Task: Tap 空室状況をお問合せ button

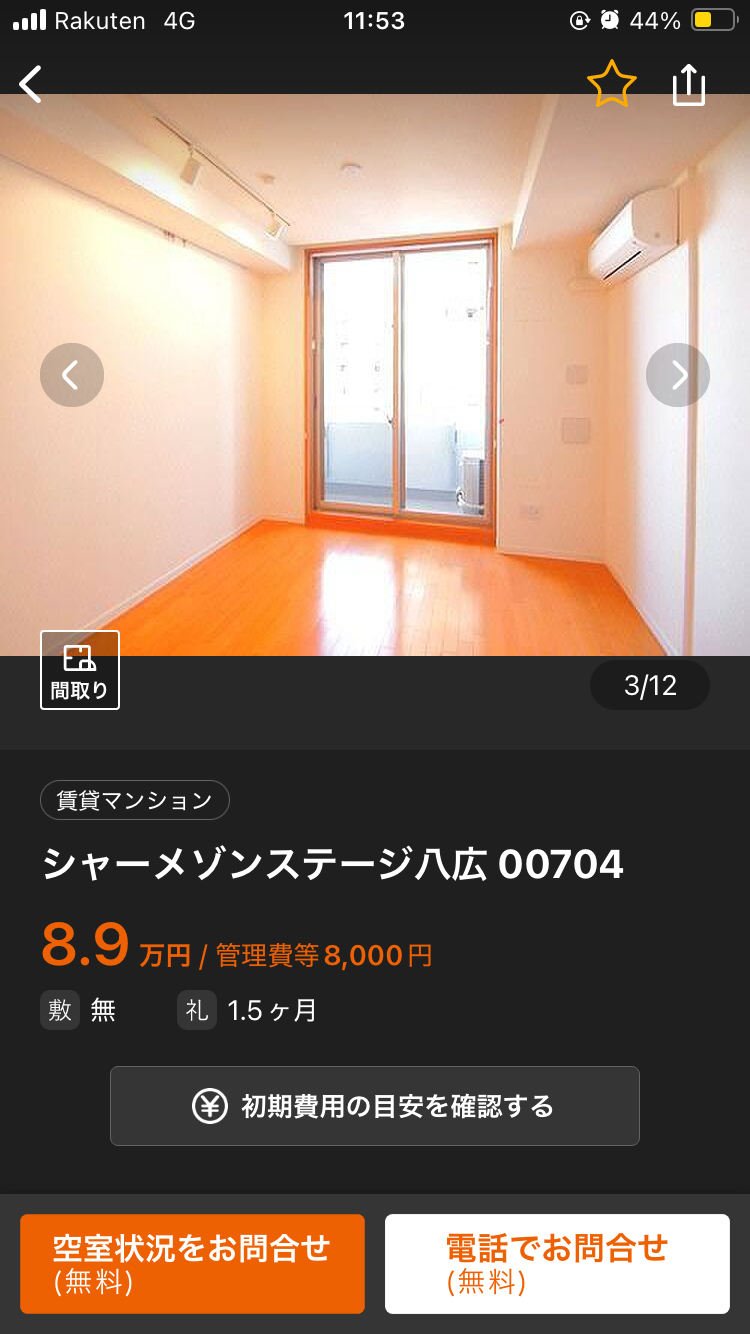Action: click(x=192, y=1263)
